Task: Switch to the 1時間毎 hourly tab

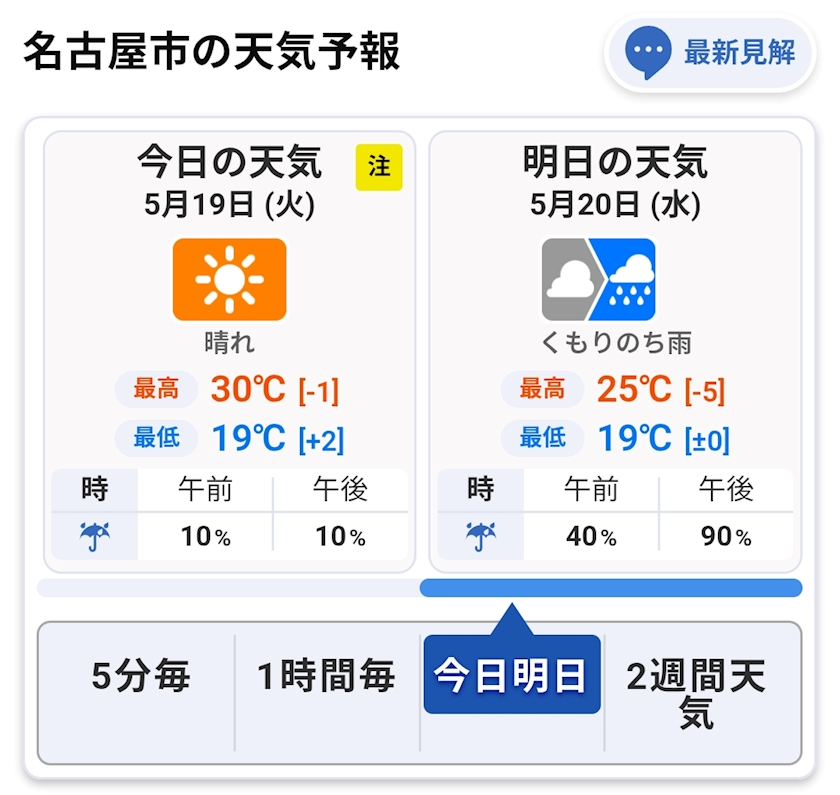Action: point(327,676)
